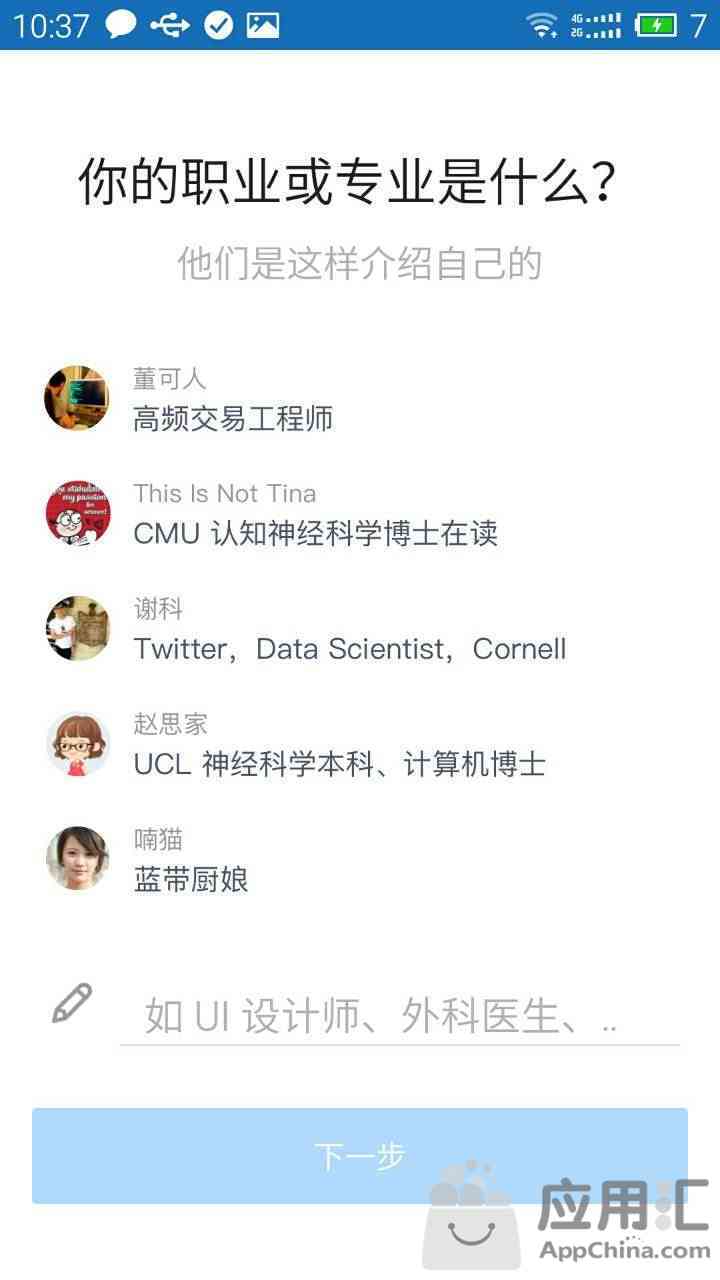
Task: Tap the 下一步 next step button
Action: tap(359, 1155)
